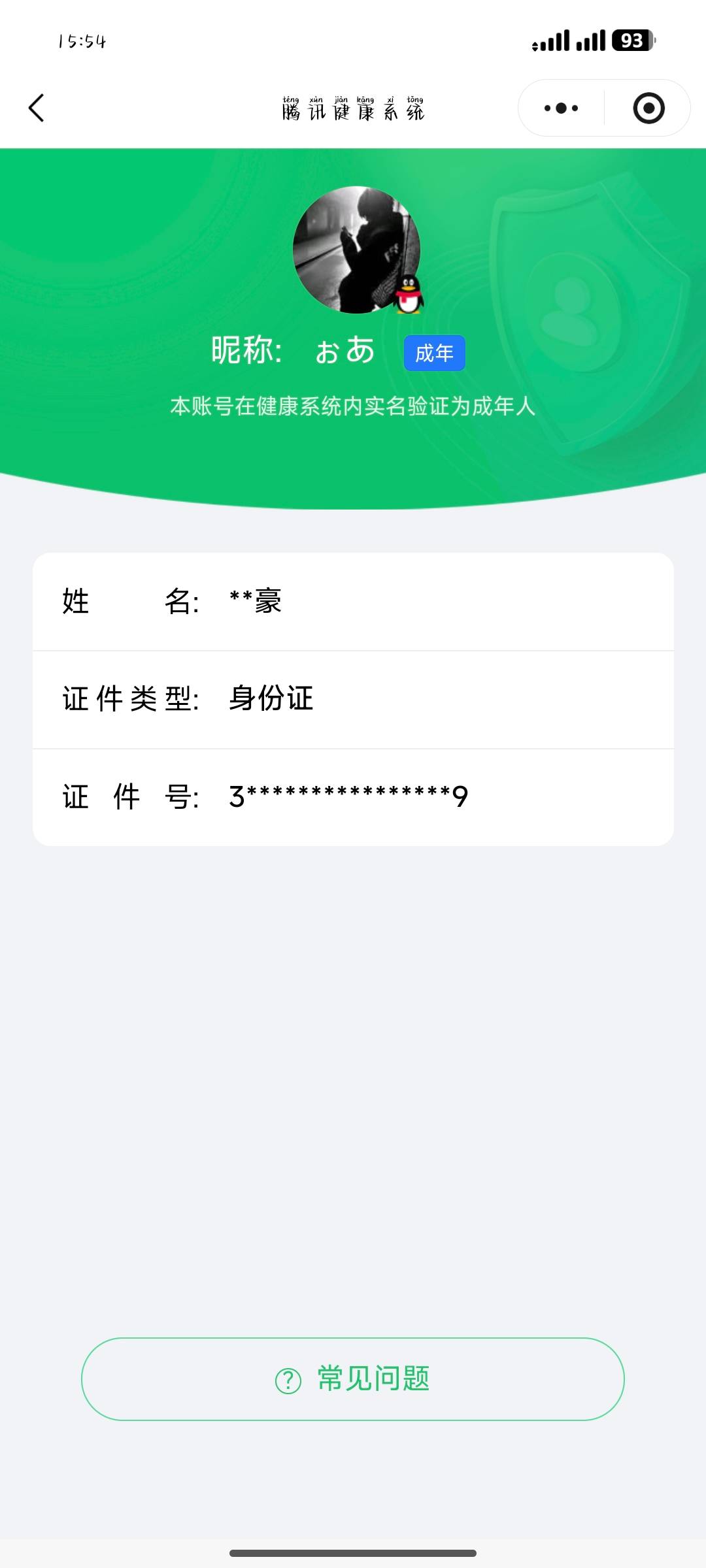Click the back arrow to return
Image resolution: width=706 pixels, height=1568 pixels.
(37, 108)
